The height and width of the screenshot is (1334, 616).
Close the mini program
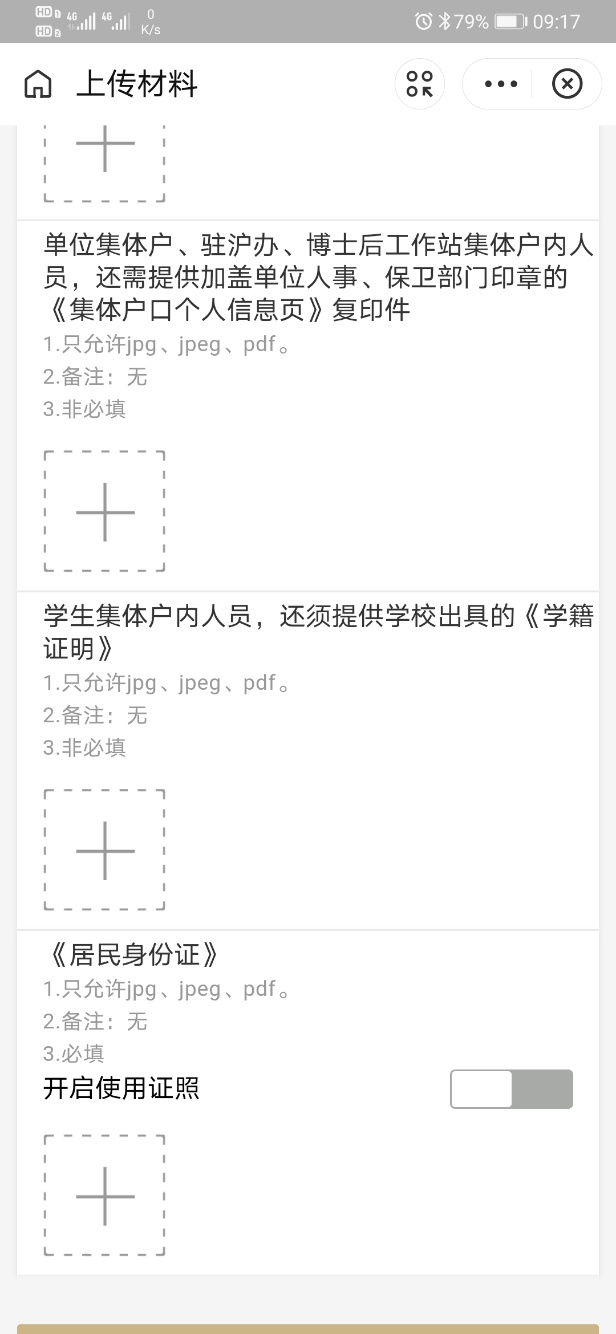567,84
